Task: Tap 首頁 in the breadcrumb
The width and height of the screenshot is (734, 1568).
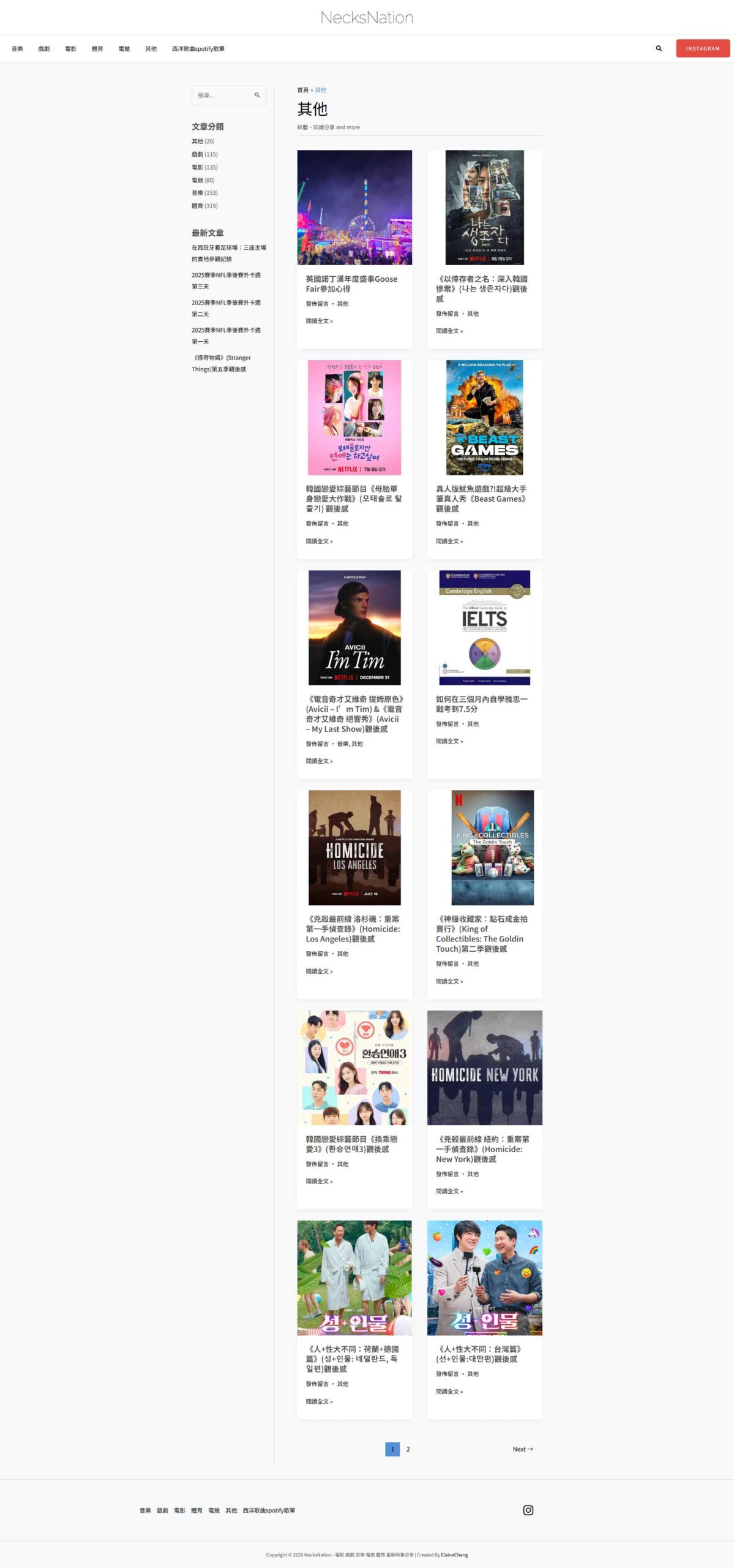Action: click(302, 90)
